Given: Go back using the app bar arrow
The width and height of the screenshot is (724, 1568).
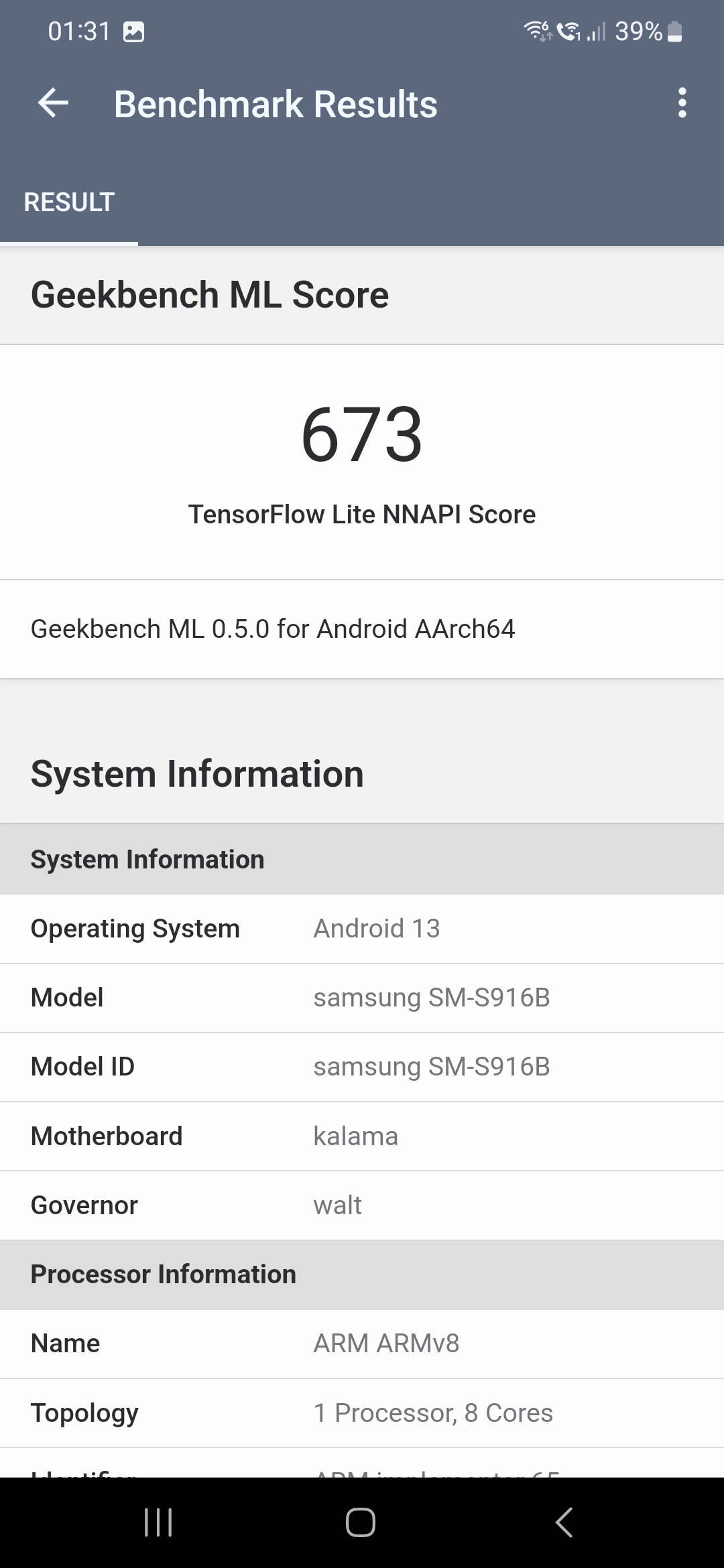Looking at the screenshot, I should pyautogui.click(x=53, y=104).
